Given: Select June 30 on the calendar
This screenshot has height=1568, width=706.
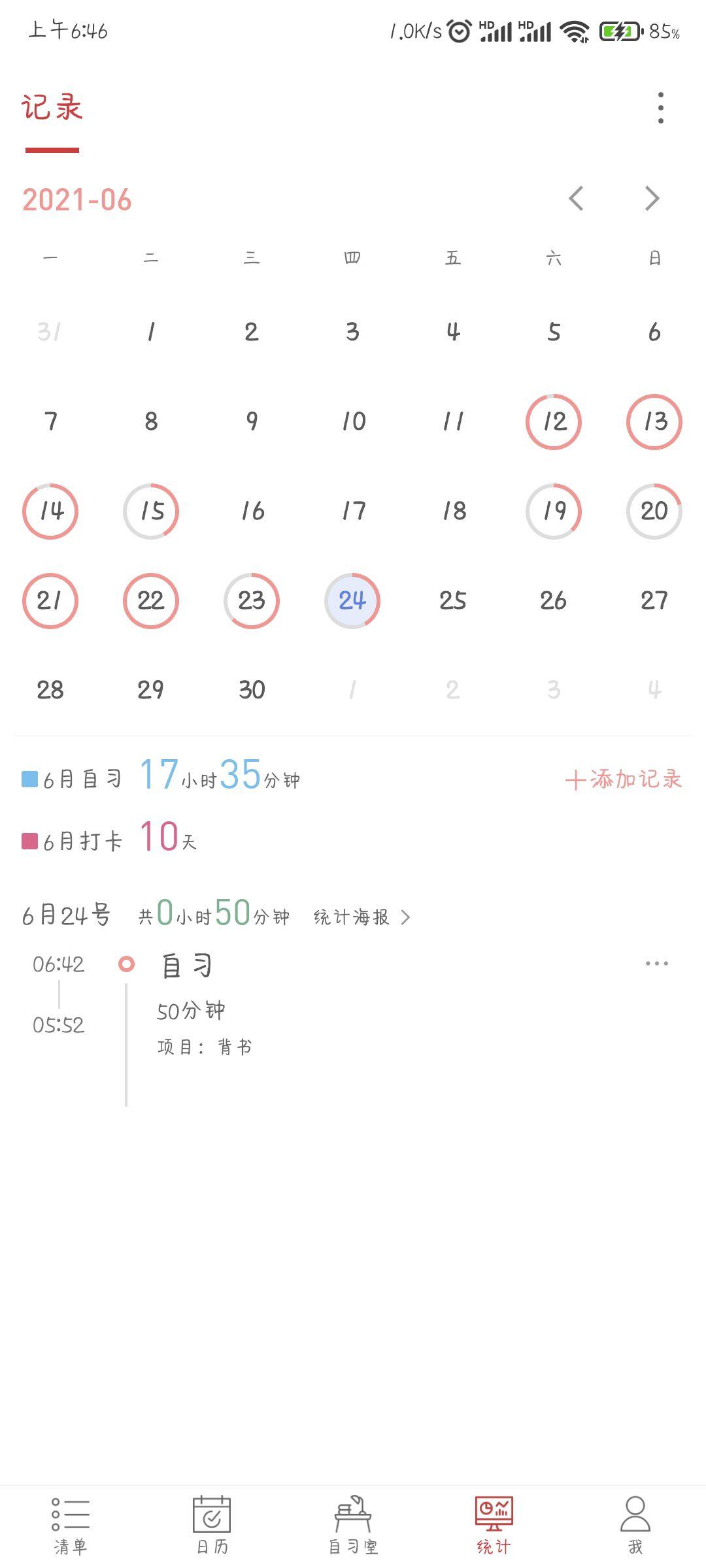Looking at the screenshot, I should pos(252,690).
